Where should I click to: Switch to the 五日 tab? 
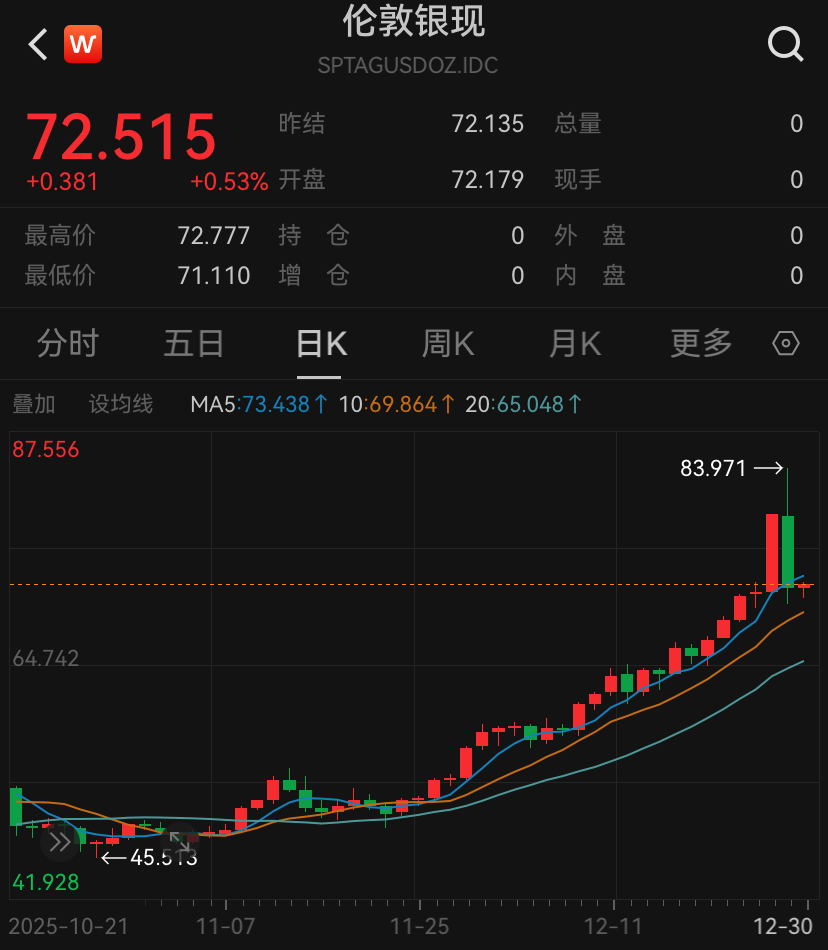193,343
